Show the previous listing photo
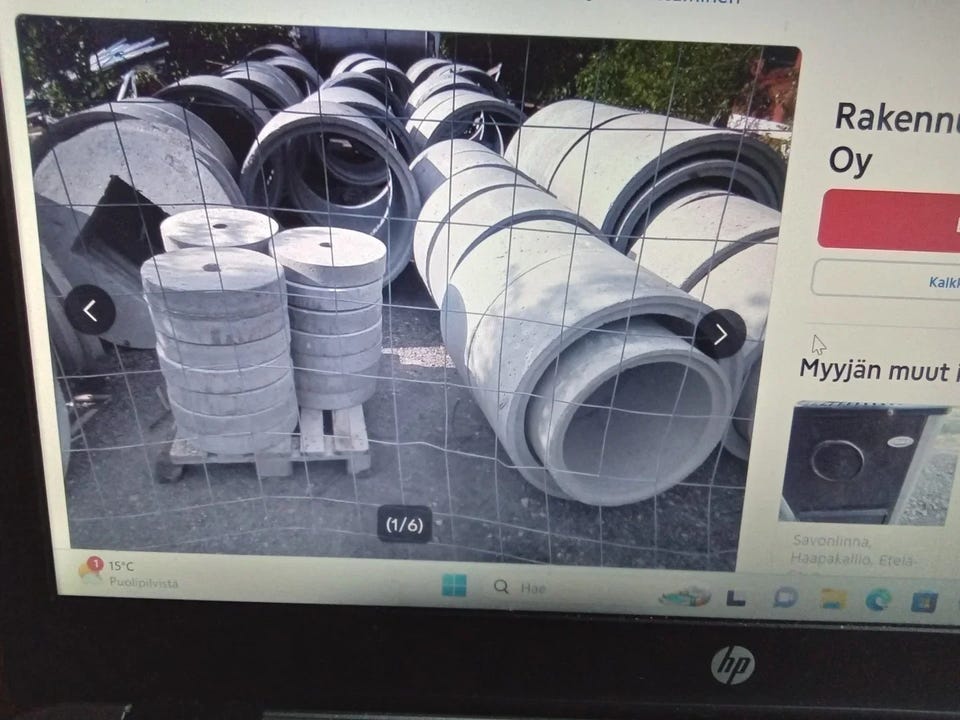This screenshot has height=720, width=960. point(91,310)
